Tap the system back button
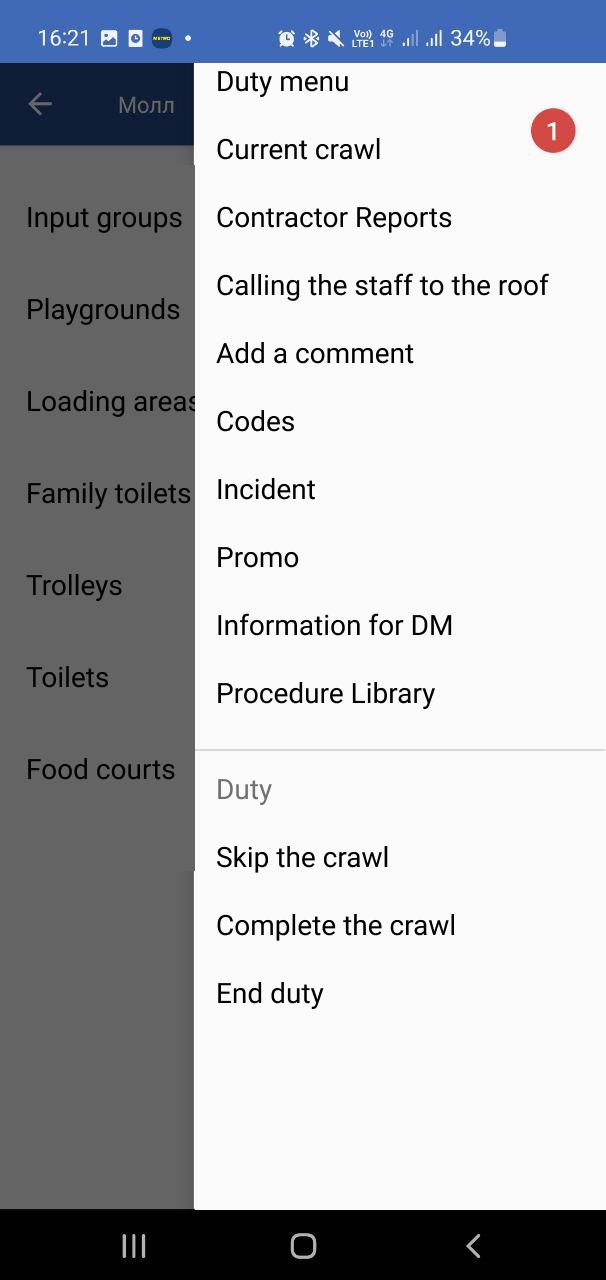The width and height of the screenshot is (606, 1280). coord(473,1245)
